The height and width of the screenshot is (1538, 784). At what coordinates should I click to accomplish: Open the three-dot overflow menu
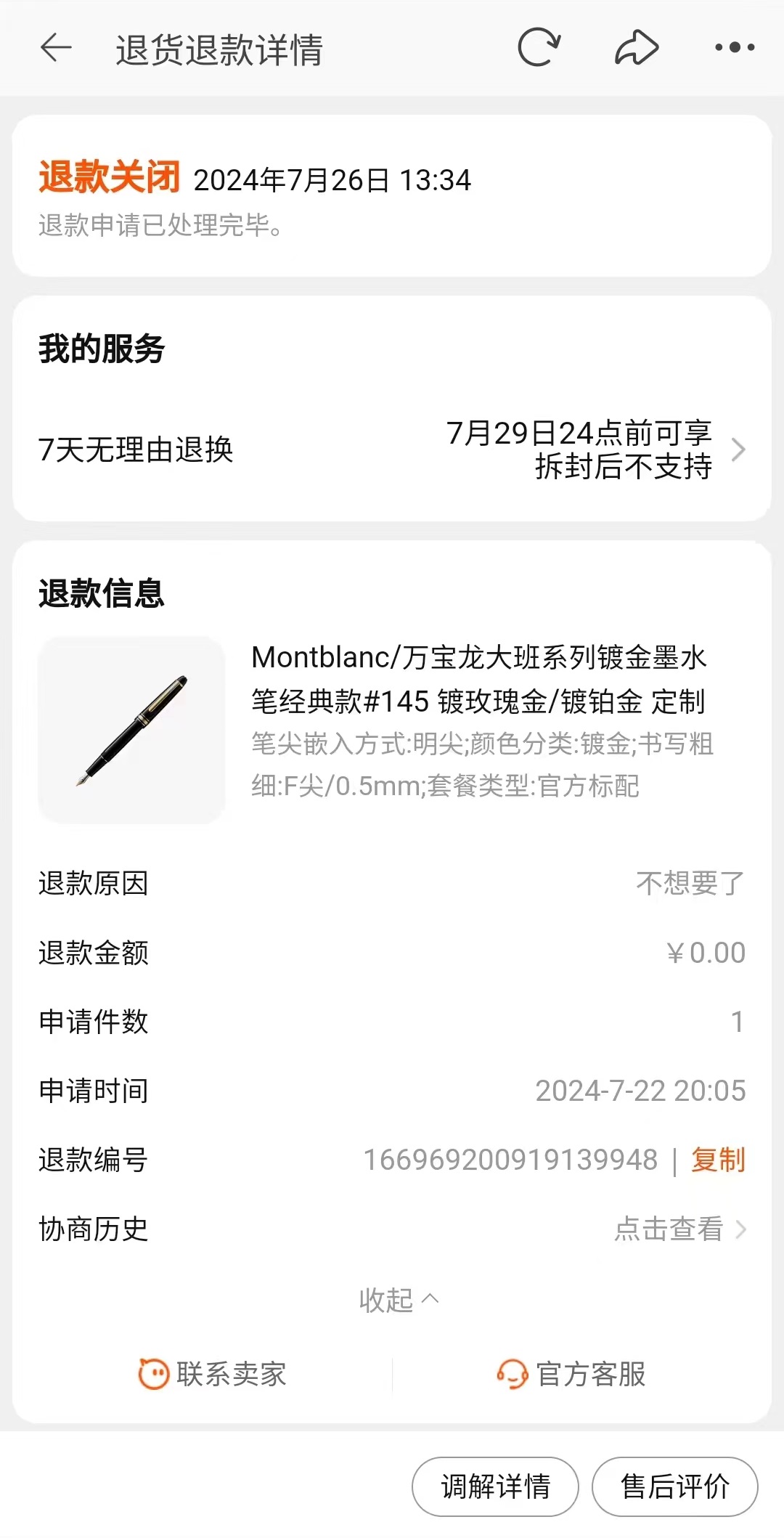734,48
